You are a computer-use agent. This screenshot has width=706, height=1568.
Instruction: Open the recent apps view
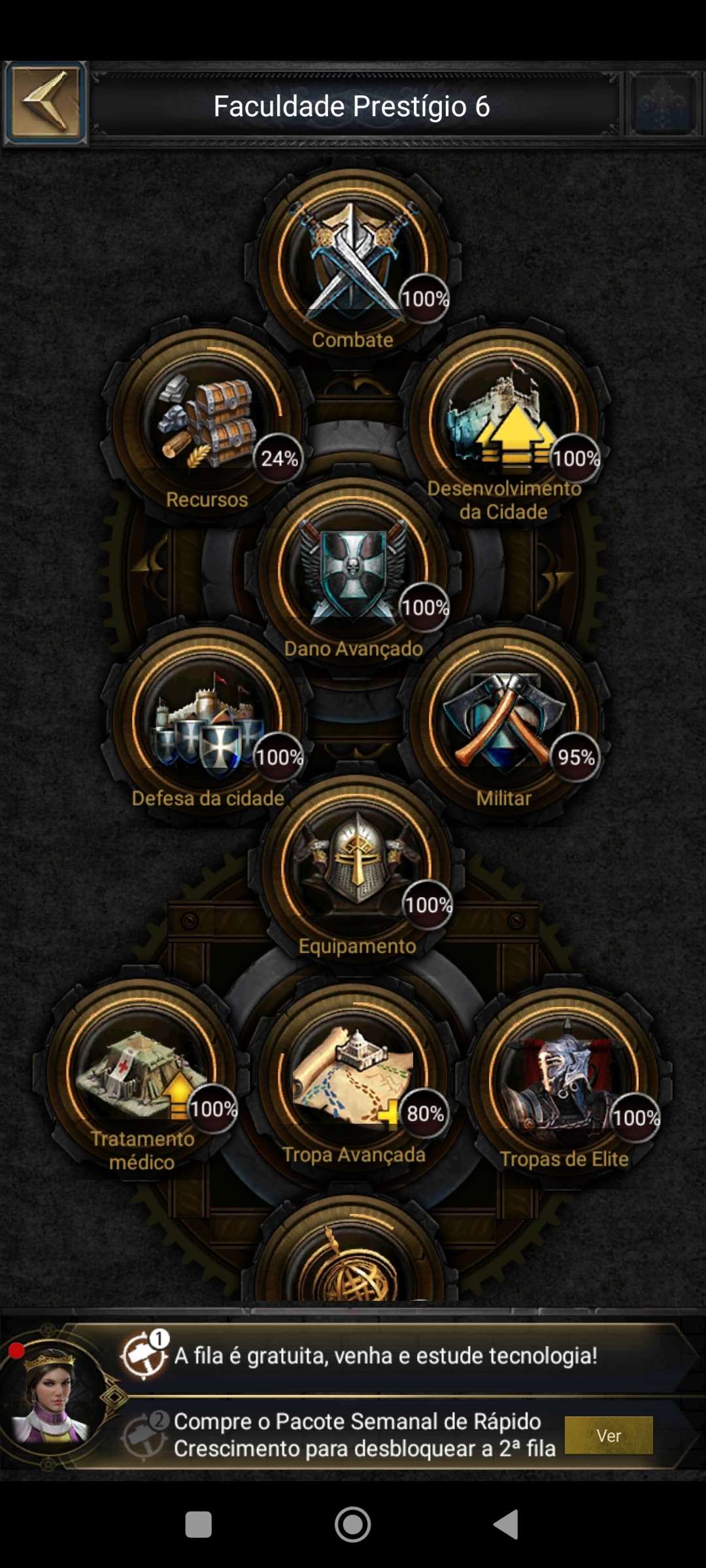tap(198, 1525)
